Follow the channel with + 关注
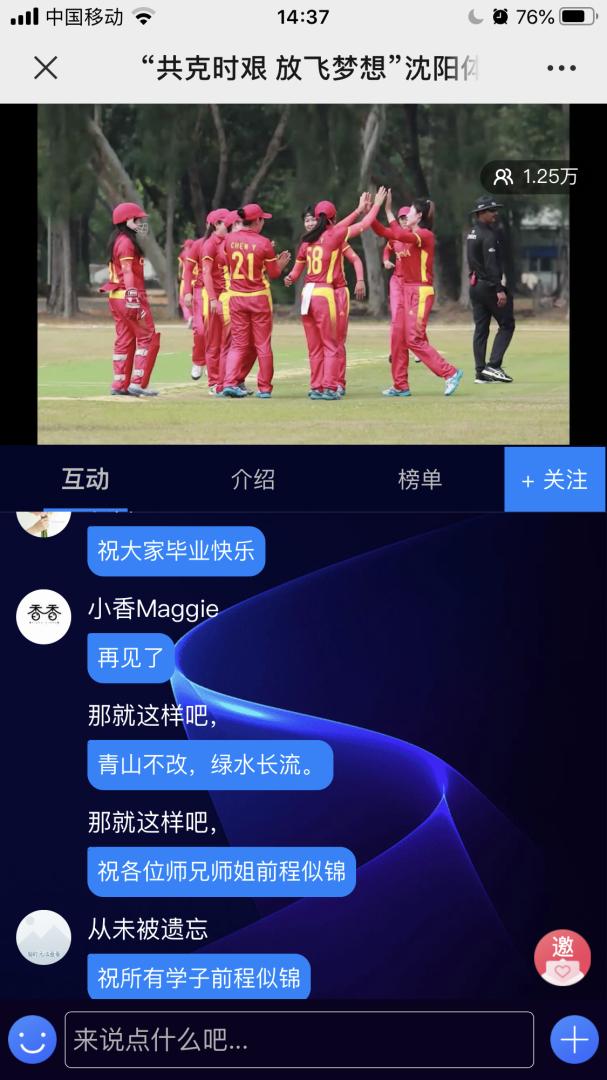 click(555, 479)
